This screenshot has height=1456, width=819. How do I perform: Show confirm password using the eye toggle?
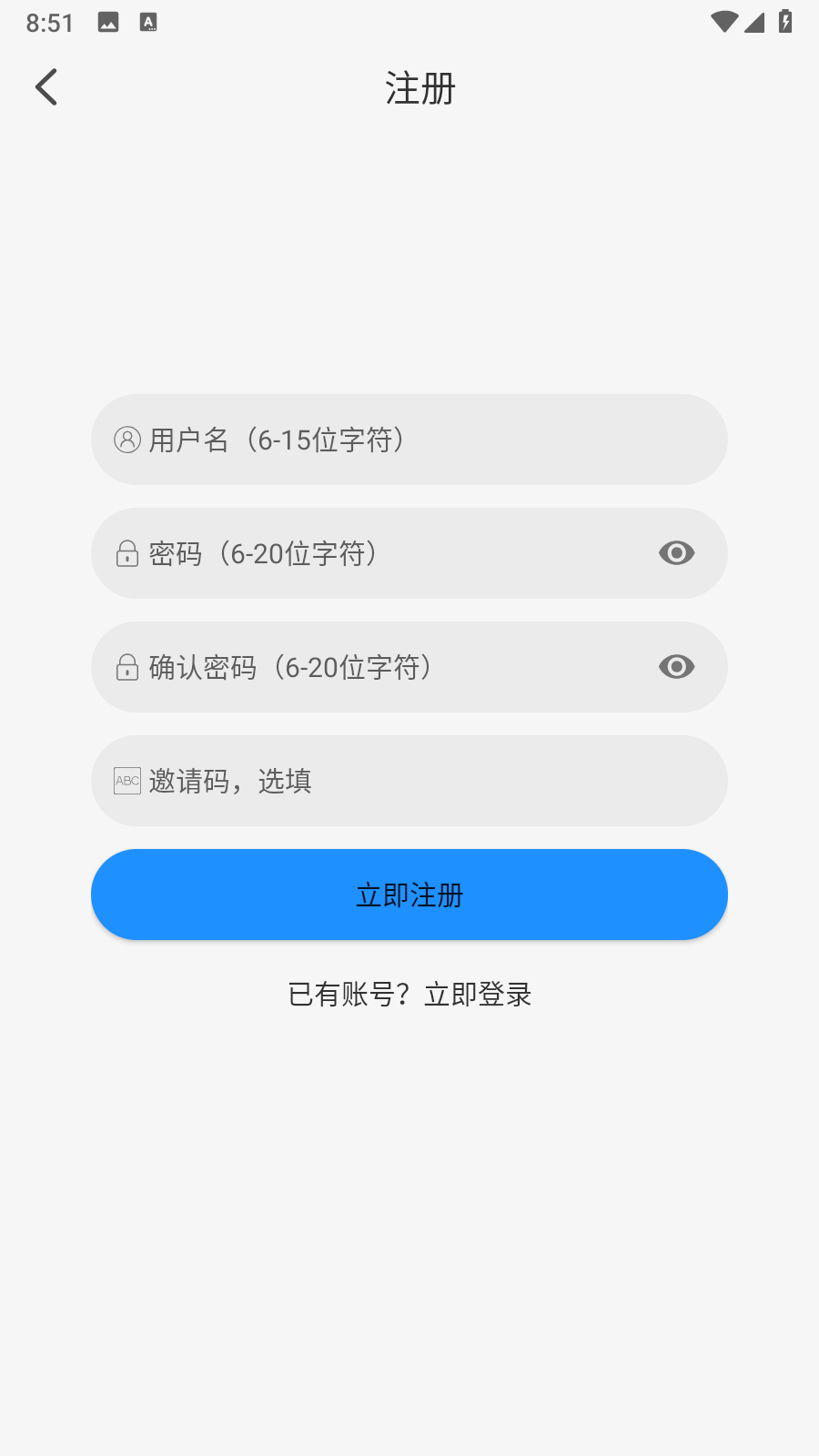pyautogui.click(x=675, y=667)
